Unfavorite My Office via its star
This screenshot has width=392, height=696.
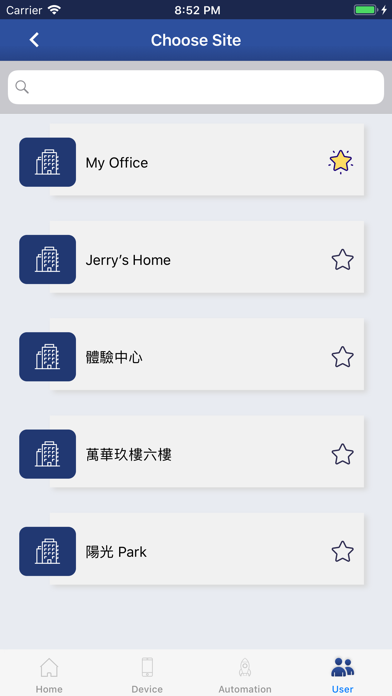(341, 162)
